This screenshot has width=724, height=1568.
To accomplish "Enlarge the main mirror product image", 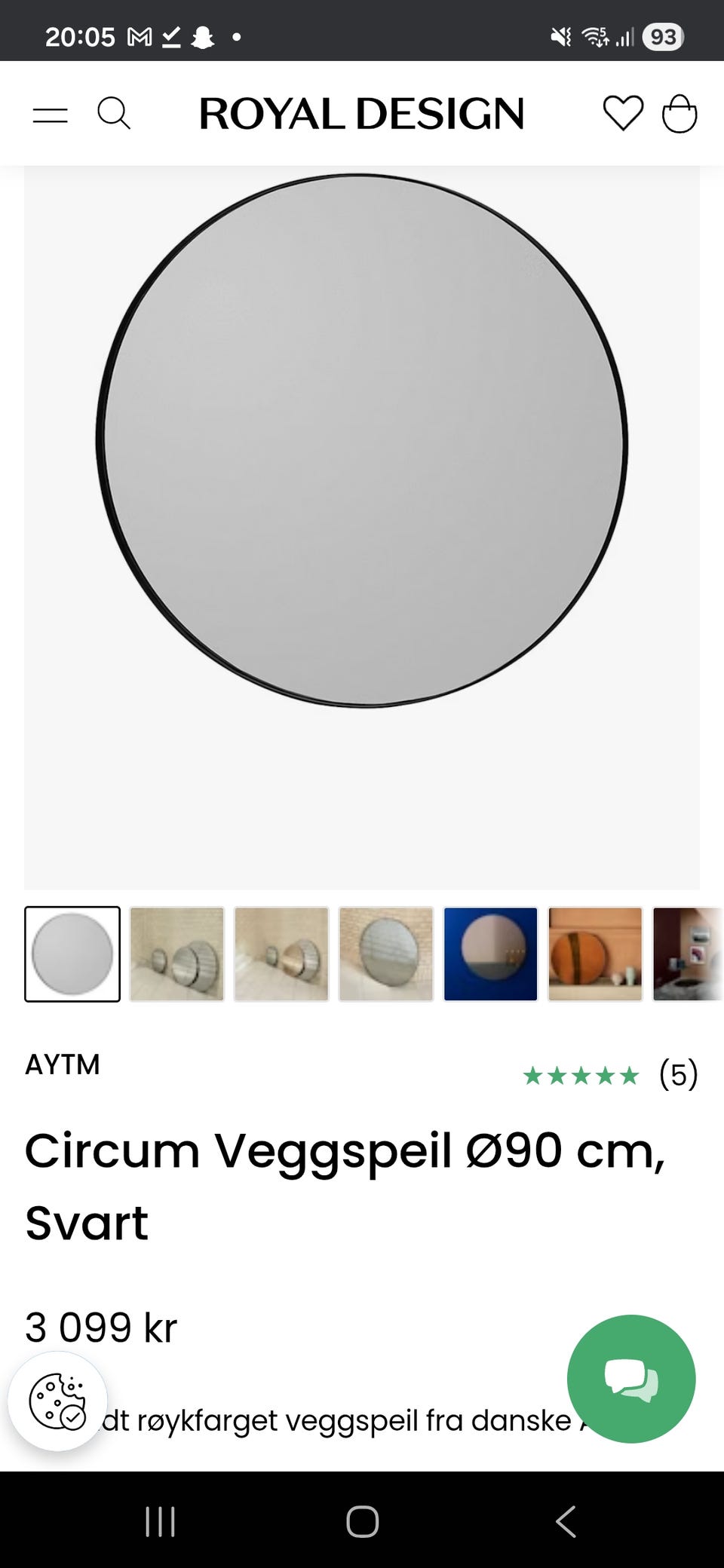I will [x=362, y=528].
